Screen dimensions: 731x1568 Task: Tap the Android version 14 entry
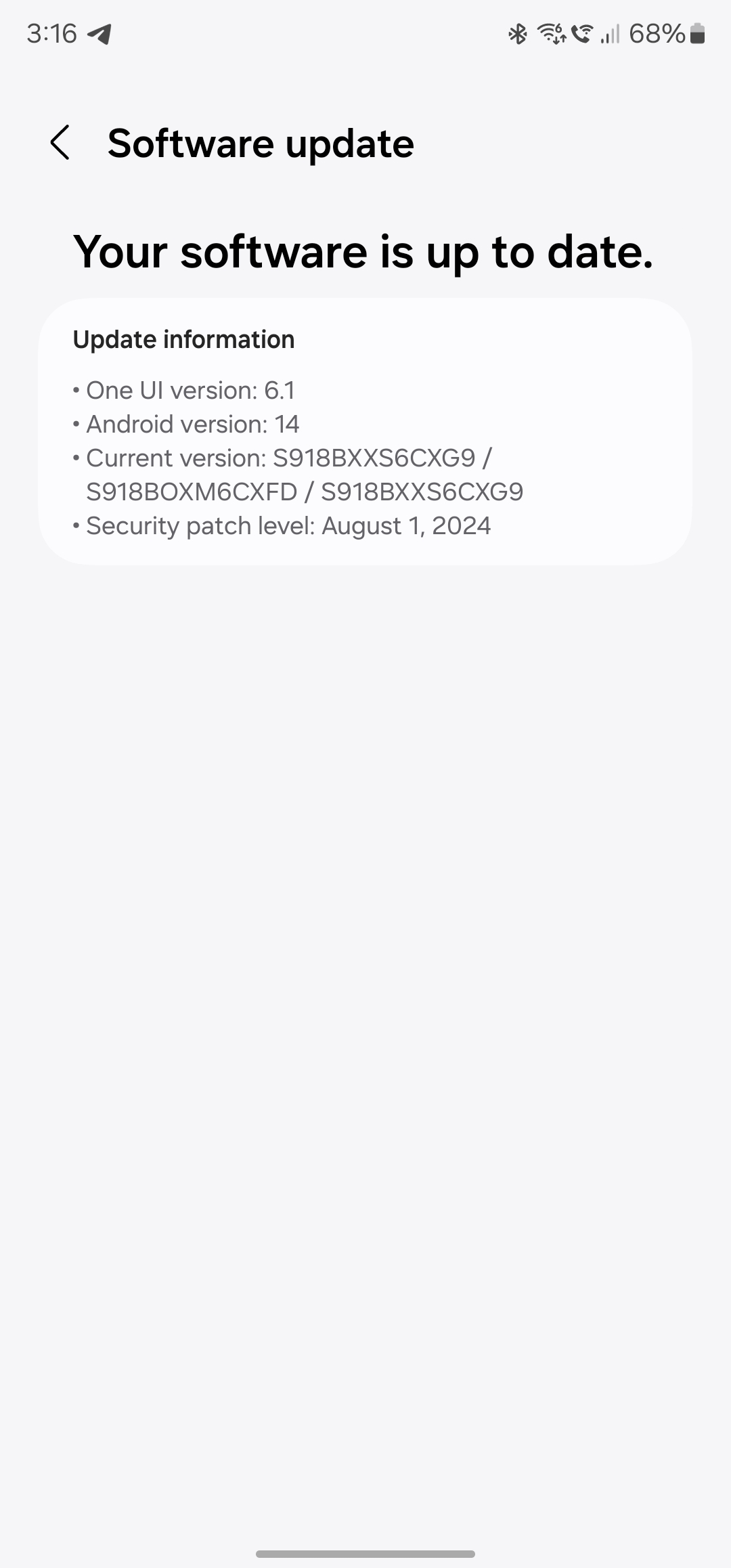click(x=193, y=424)
